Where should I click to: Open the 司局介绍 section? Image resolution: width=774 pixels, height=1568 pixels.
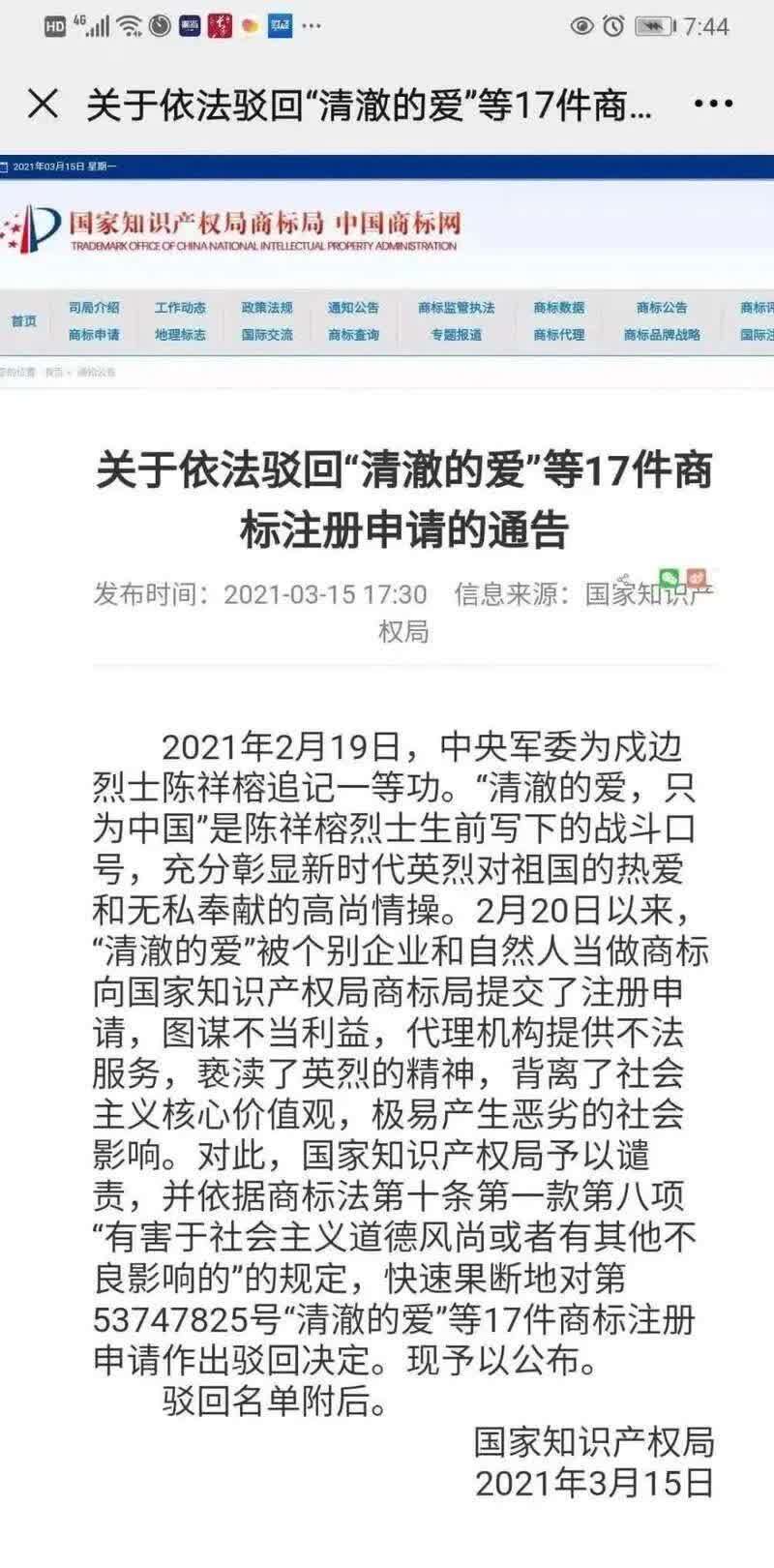94,308
